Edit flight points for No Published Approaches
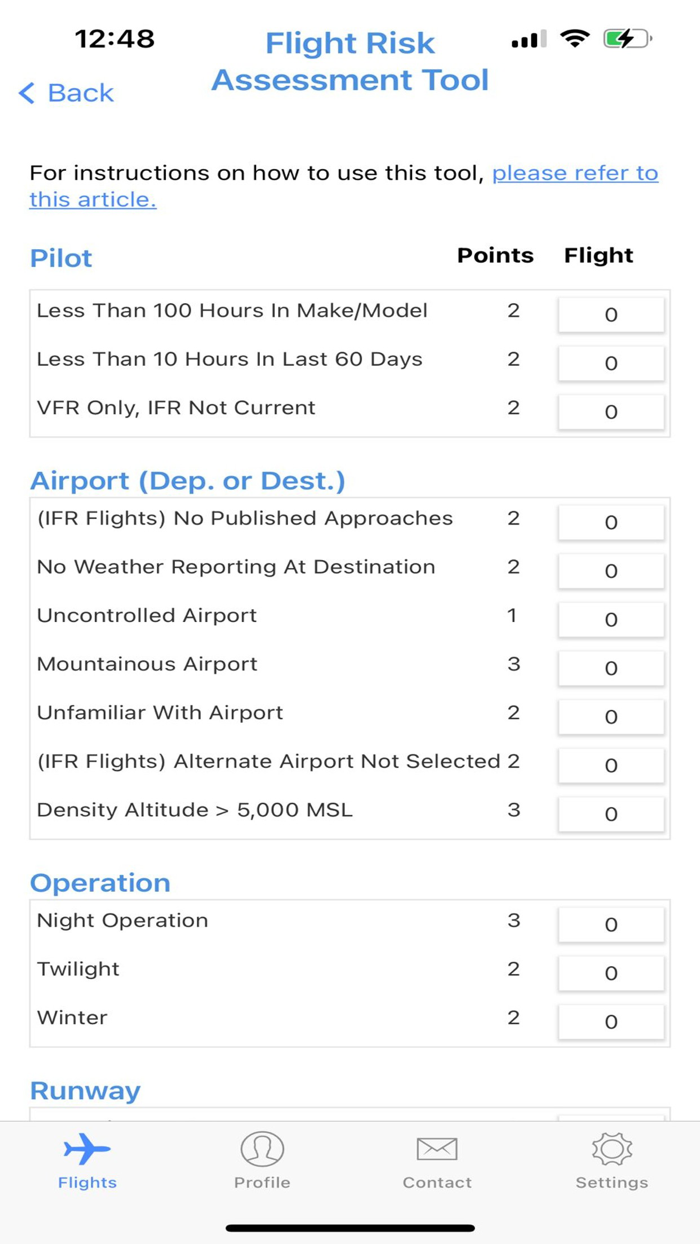The height and width of the screenshot is (1244, 700). (x=611, y=522)
